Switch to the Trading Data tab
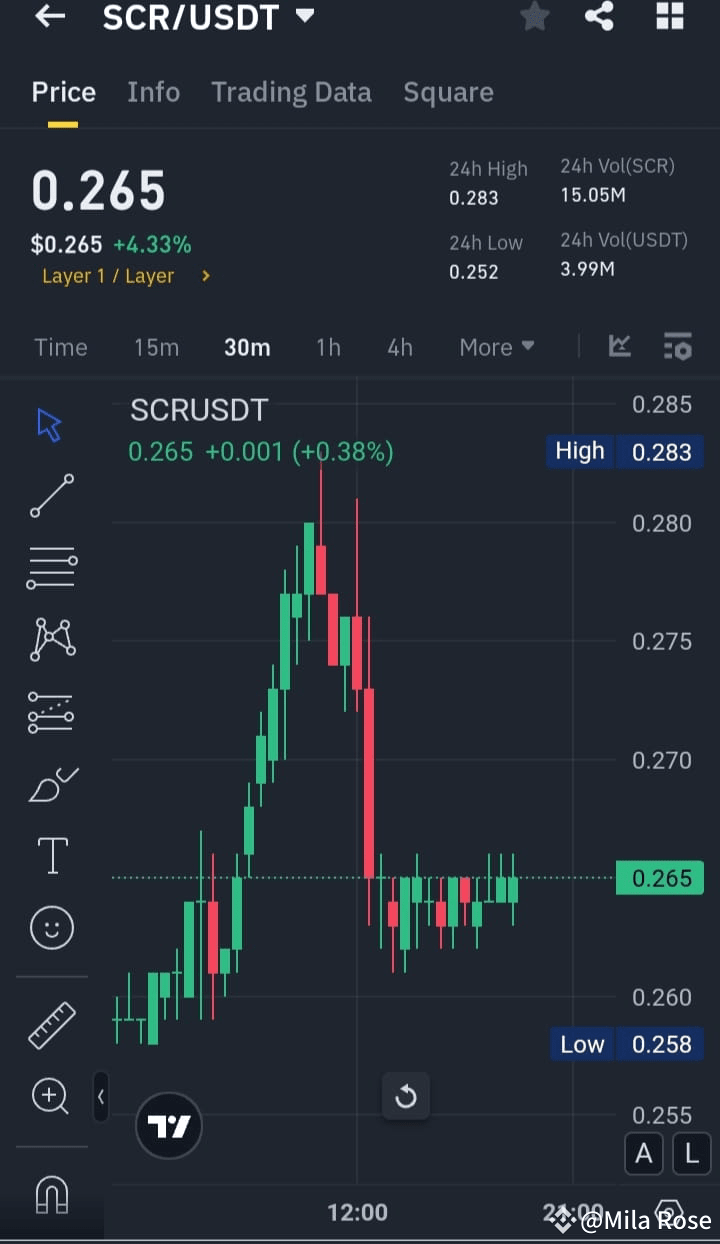720x1244 pixels. click(291, 92)
